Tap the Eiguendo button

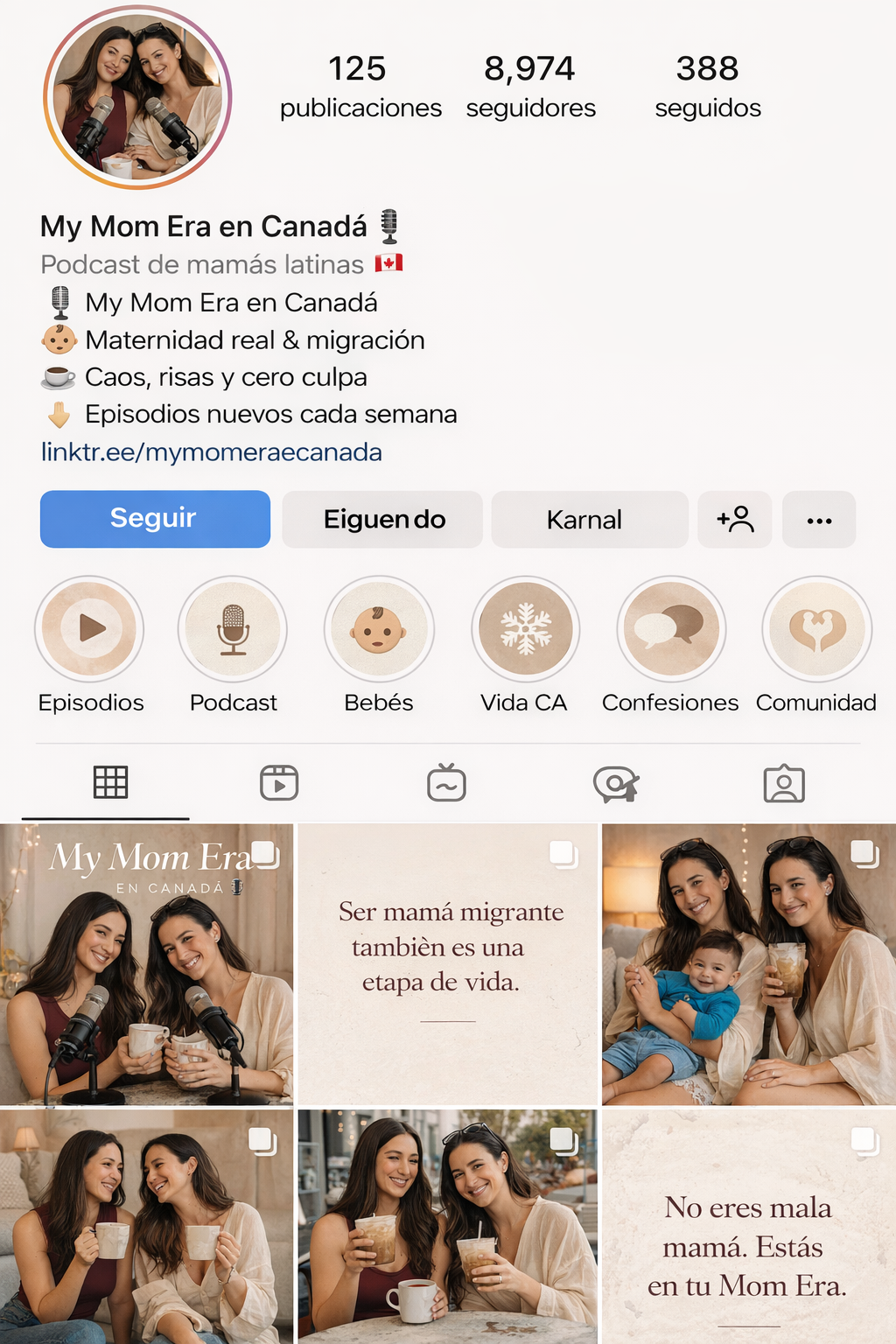(382, 520)
